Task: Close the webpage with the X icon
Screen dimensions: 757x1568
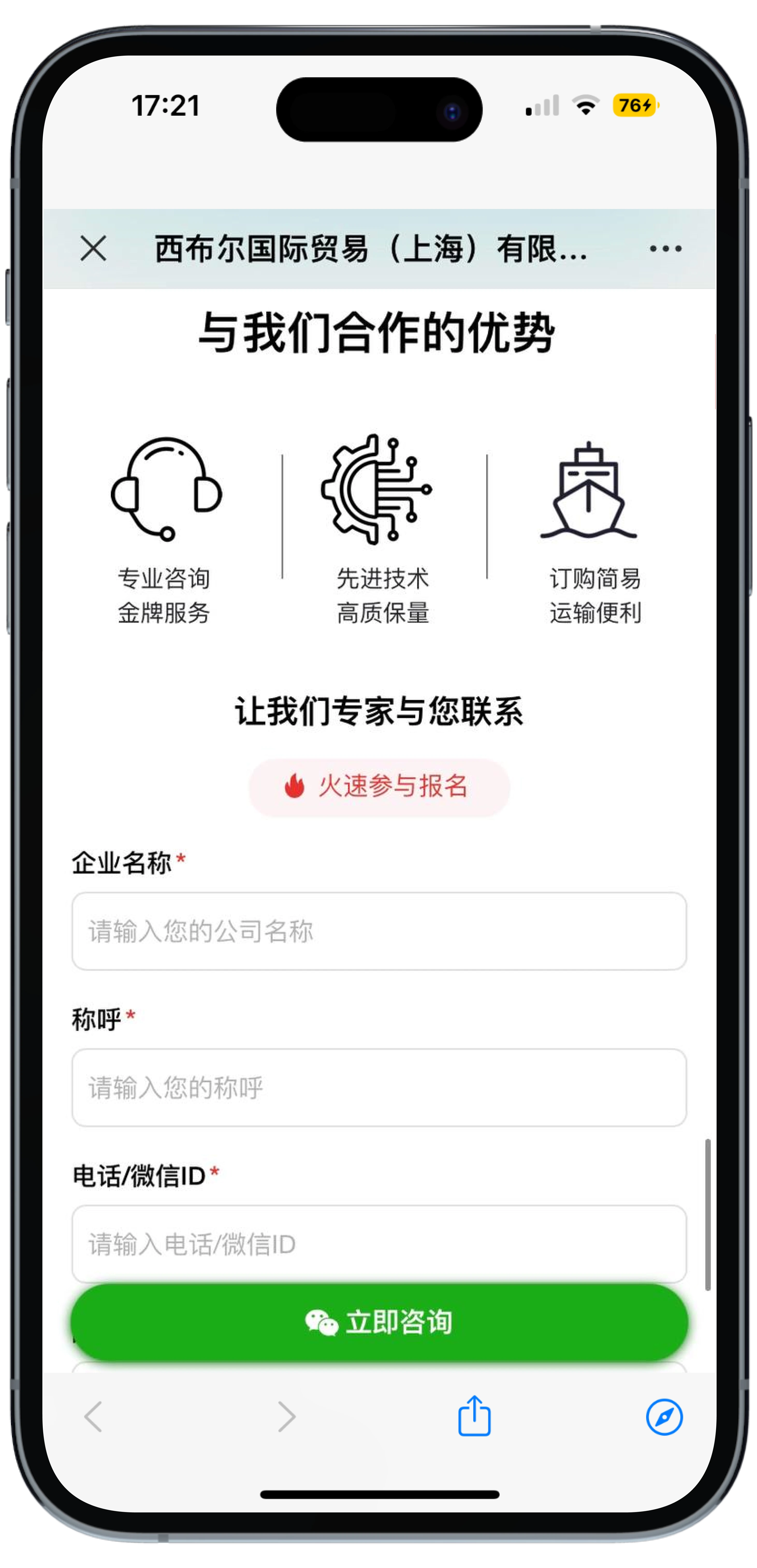Action: point(94,248)
